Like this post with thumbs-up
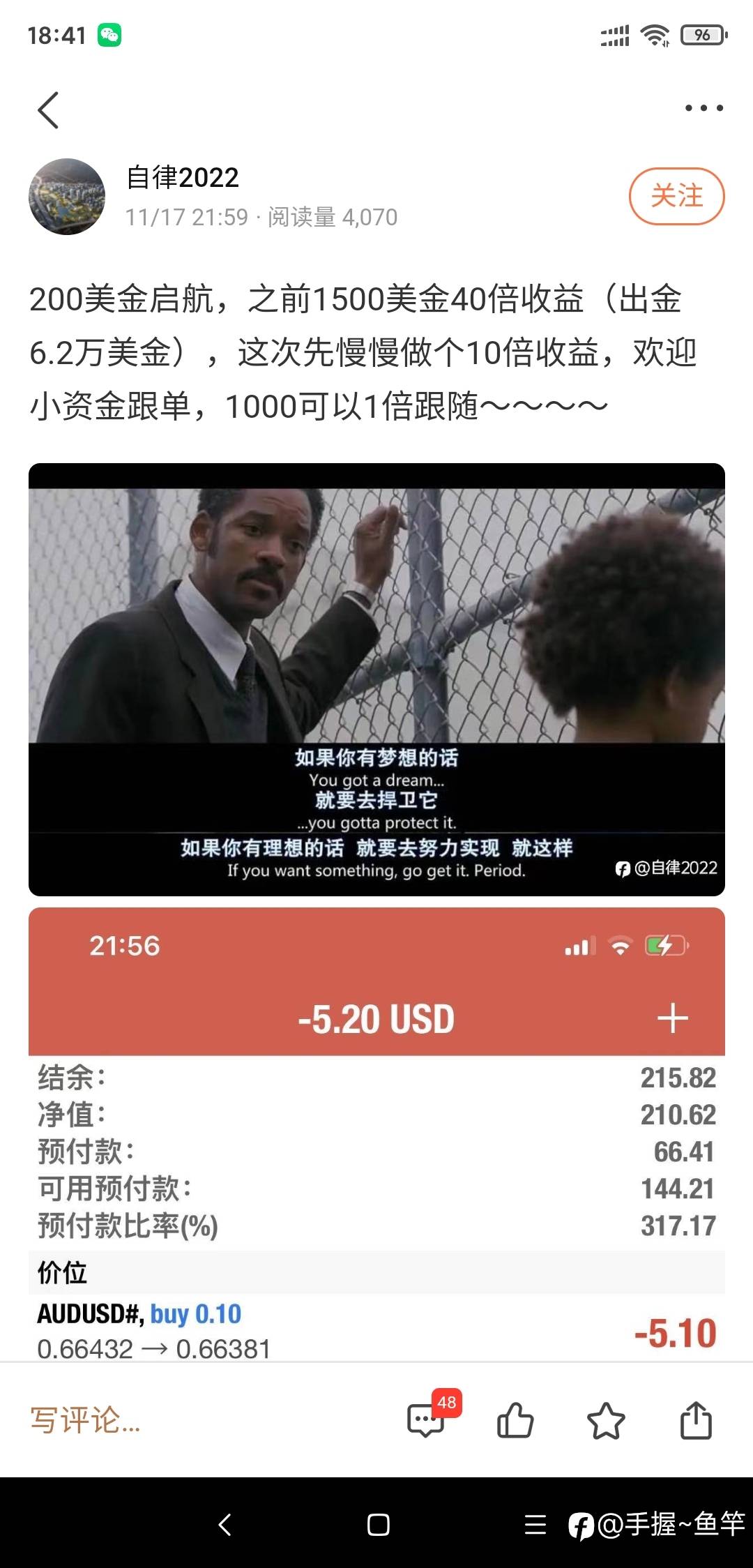Image resolution: width=753 pixels, height=1568 pixels. click(x=515, y=1420)
